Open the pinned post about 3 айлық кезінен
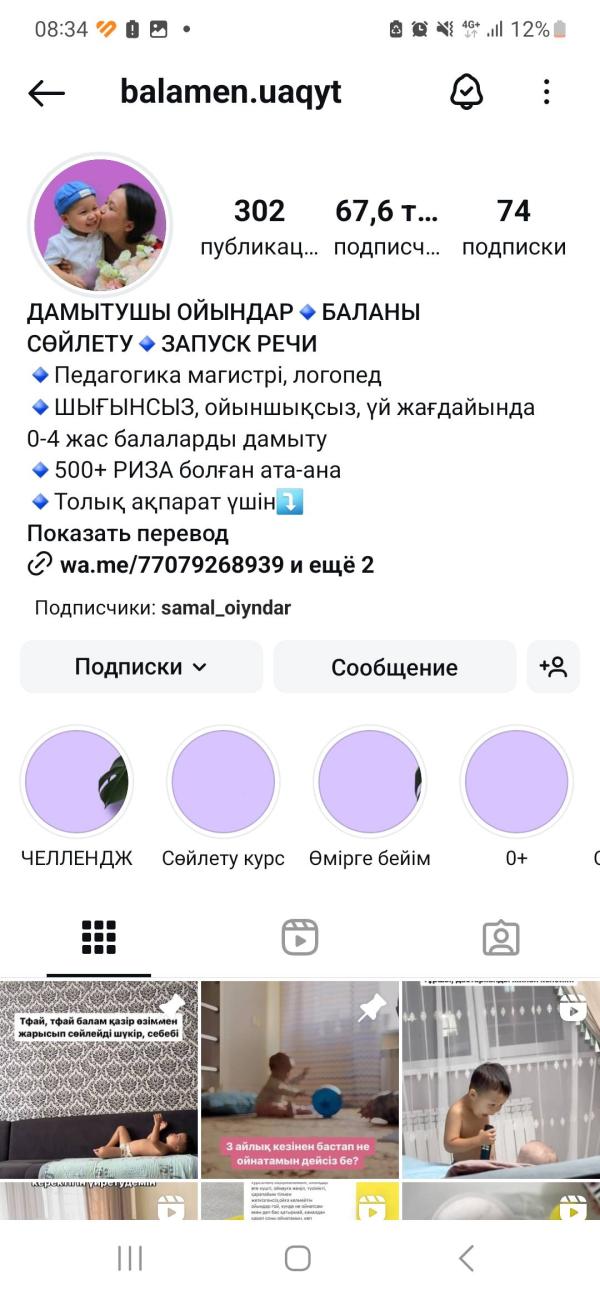The height and width of the screenshot is (1299, 600). [x=300, y=1079]
